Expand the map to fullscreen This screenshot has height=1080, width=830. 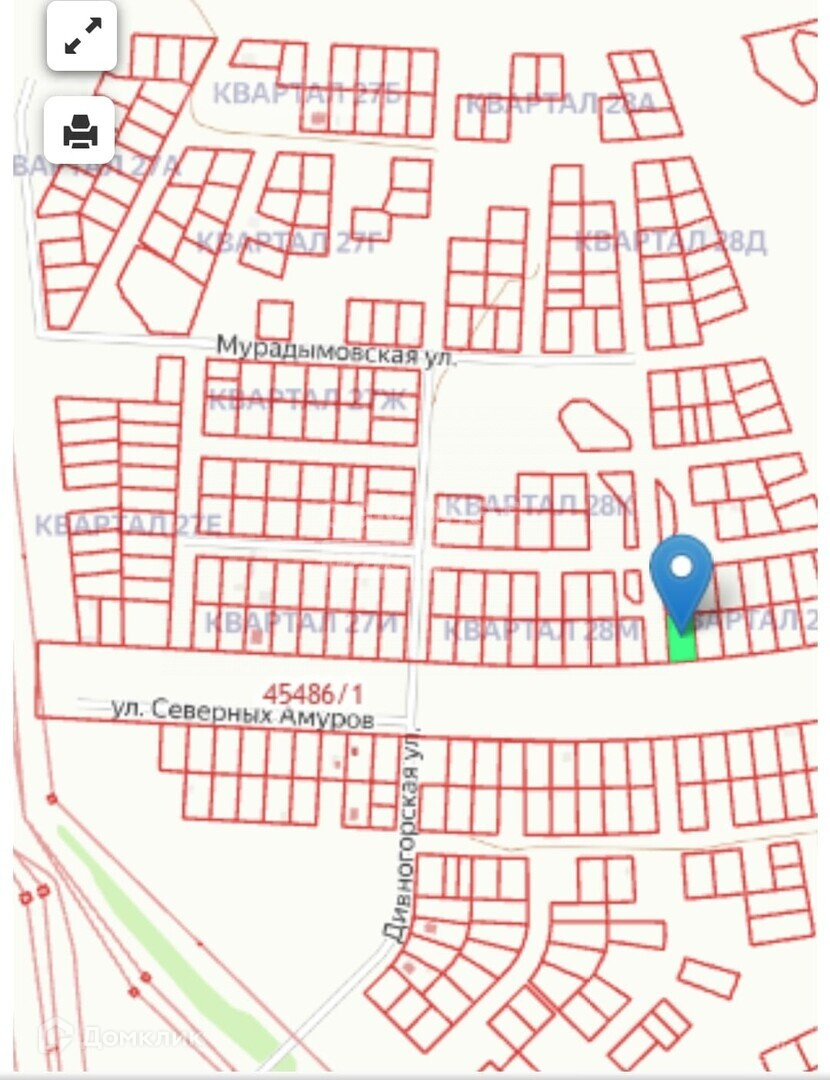click(81, 37)
